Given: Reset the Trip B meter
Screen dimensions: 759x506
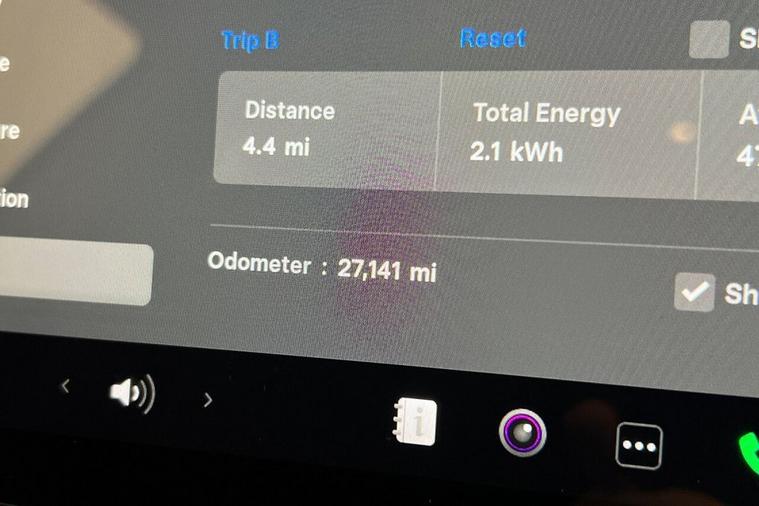Looking at the screenshot, I should tap(493, 39).
